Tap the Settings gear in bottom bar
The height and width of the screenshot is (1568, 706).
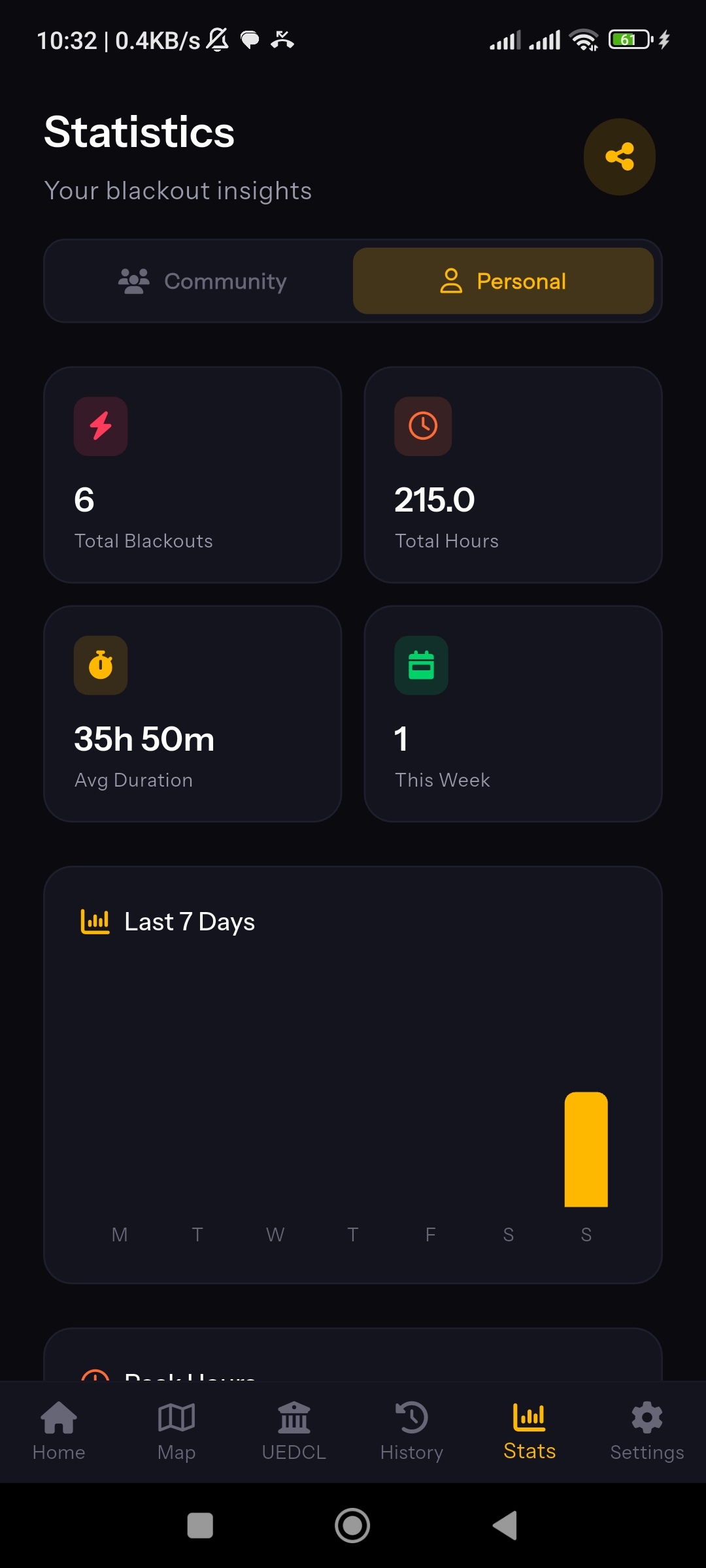[x=647, y=1431]
